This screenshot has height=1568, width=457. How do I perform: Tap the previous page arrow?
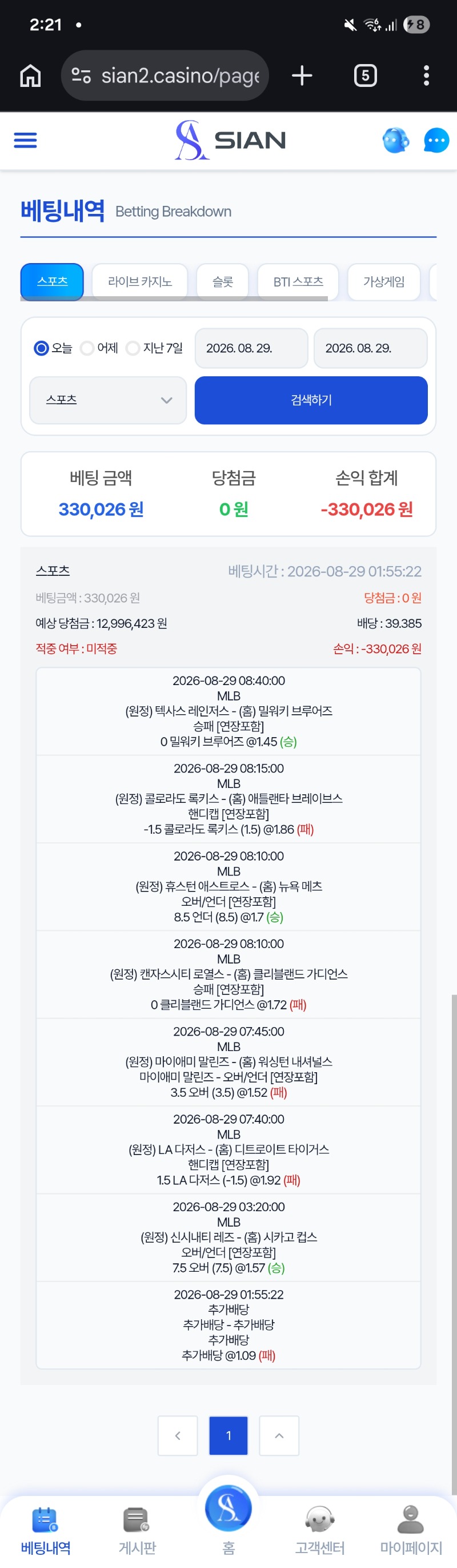coord(178,1435)
